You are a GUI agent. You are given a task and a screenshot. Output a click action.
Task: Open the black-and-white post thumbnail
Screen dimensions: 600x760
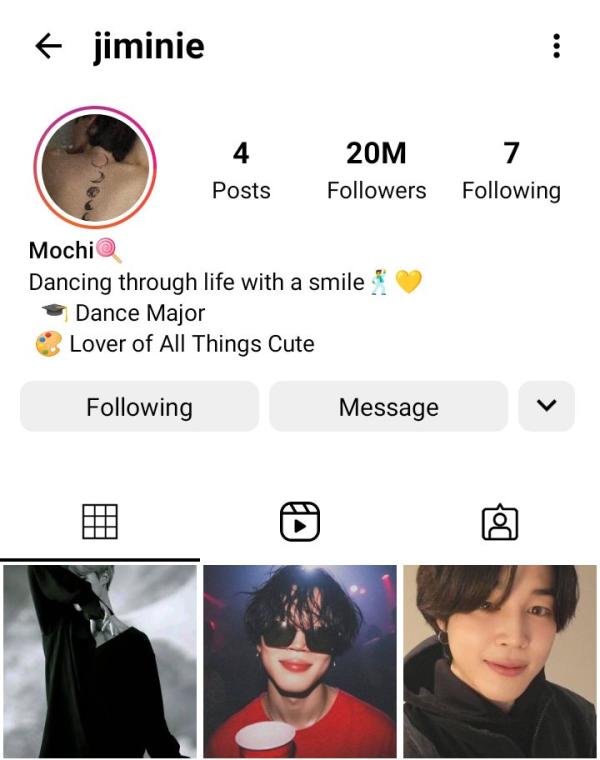coord(100,661)
